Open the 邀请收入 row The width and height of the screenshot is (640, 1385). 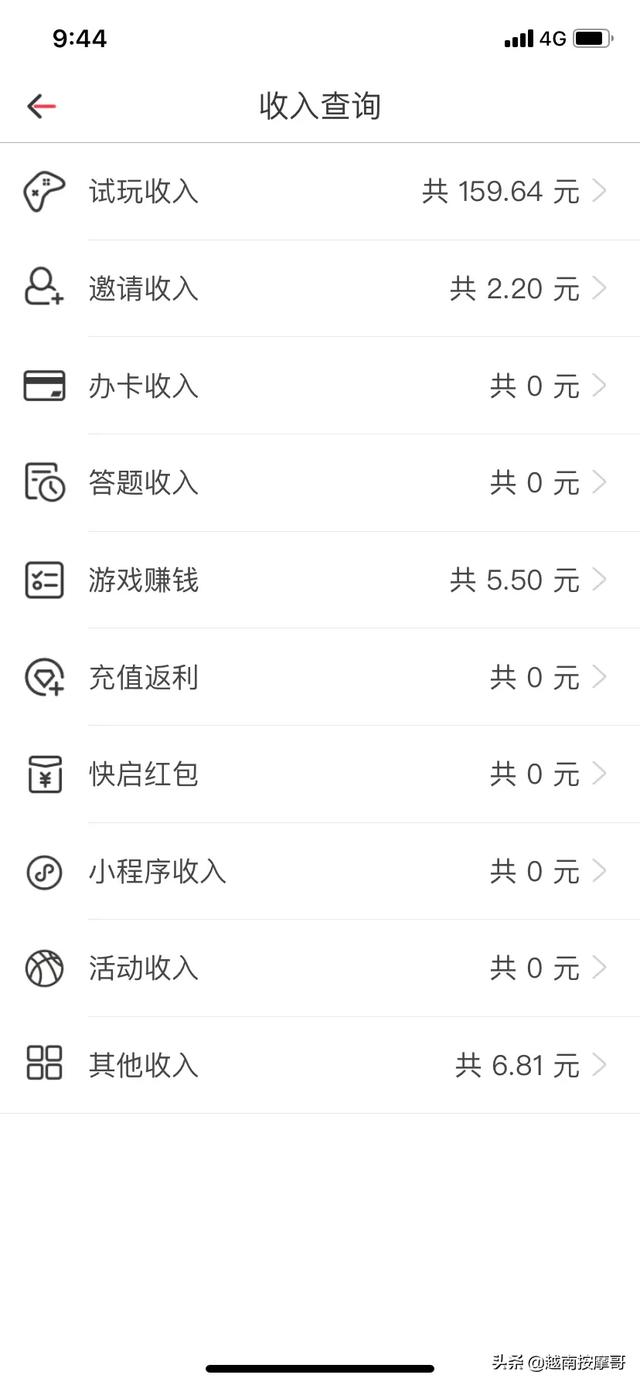click(320, 289)
